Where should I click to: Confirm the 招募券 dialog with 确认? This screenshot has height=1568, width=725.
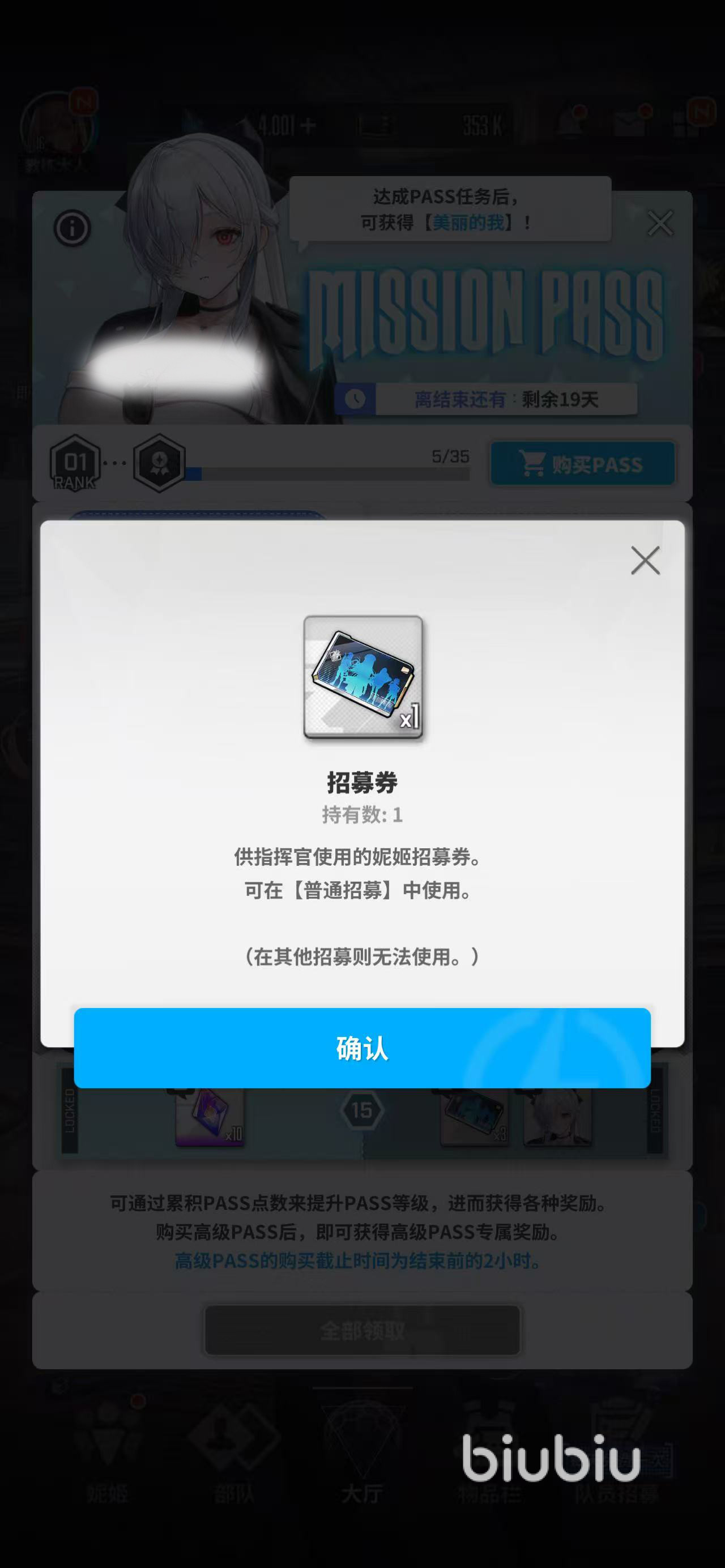point(362,1048)
